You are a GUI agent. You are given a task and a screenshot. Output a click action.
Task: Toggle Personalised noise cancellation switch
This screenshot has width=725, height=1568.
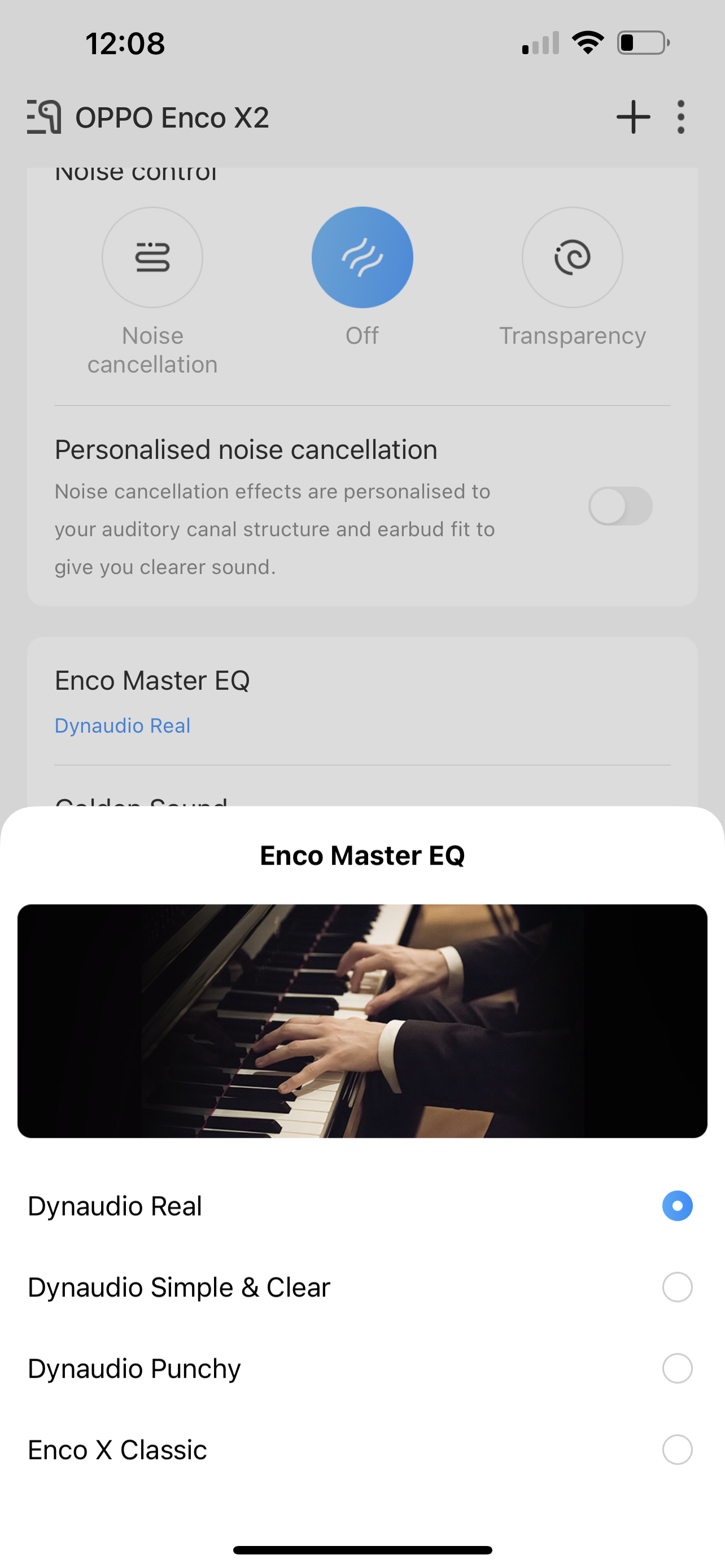click(x=619, y=506)
